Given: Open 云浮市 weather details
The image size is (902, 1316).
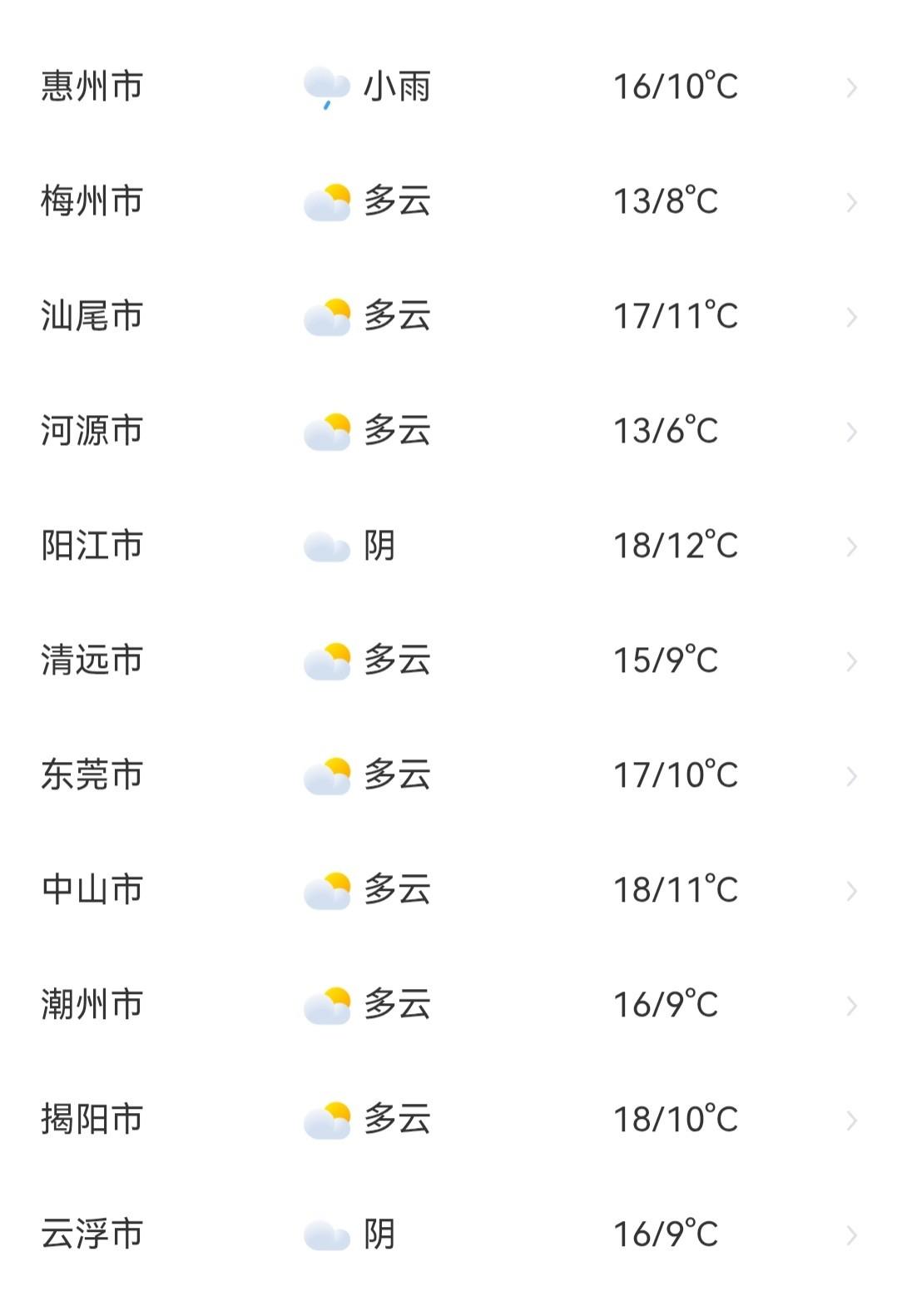Looking at the screenshot, I should coord(451,1234).
